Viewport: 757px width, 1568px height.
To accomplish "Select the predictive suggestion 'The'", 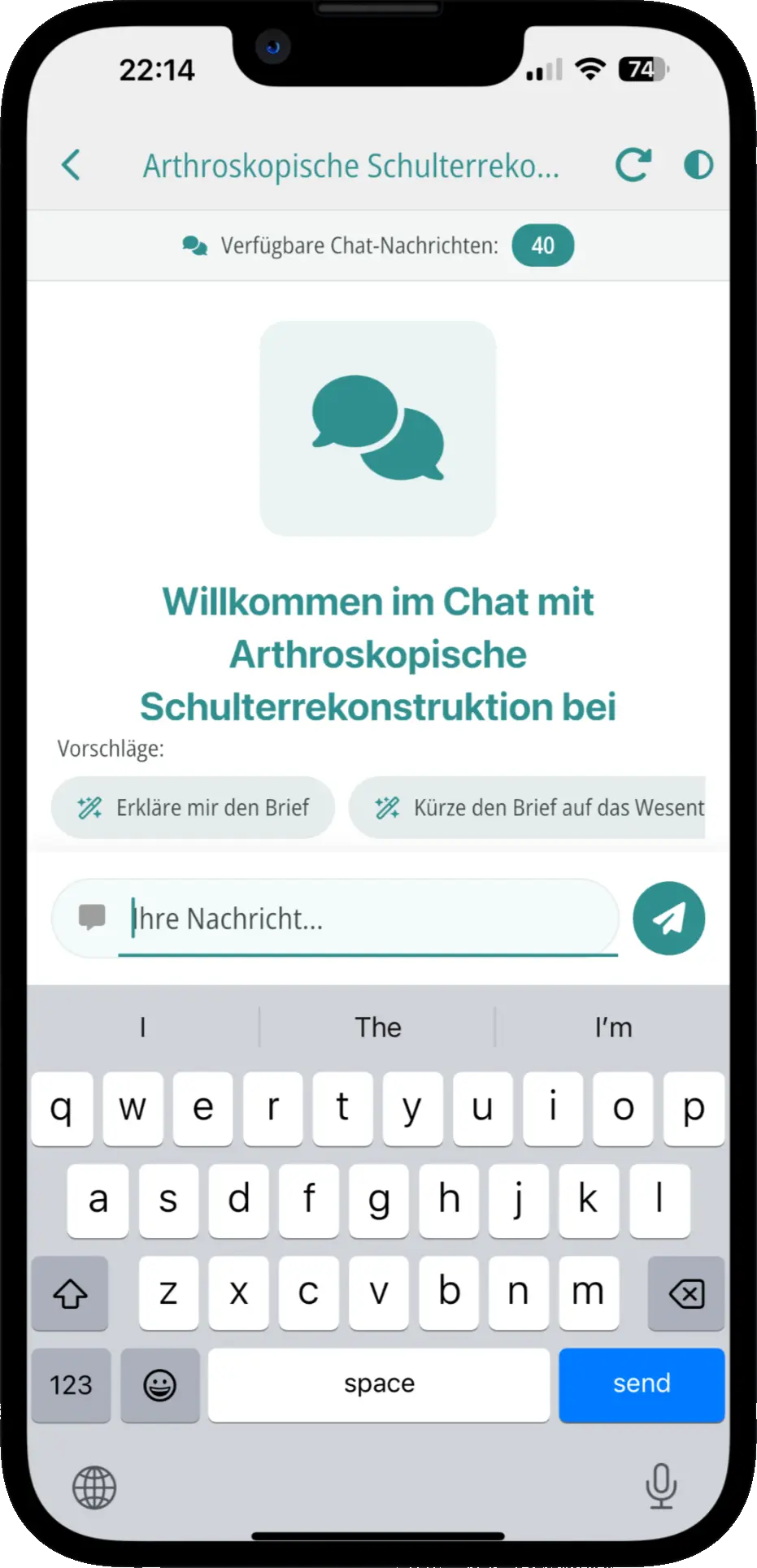I will (377, 1027).
